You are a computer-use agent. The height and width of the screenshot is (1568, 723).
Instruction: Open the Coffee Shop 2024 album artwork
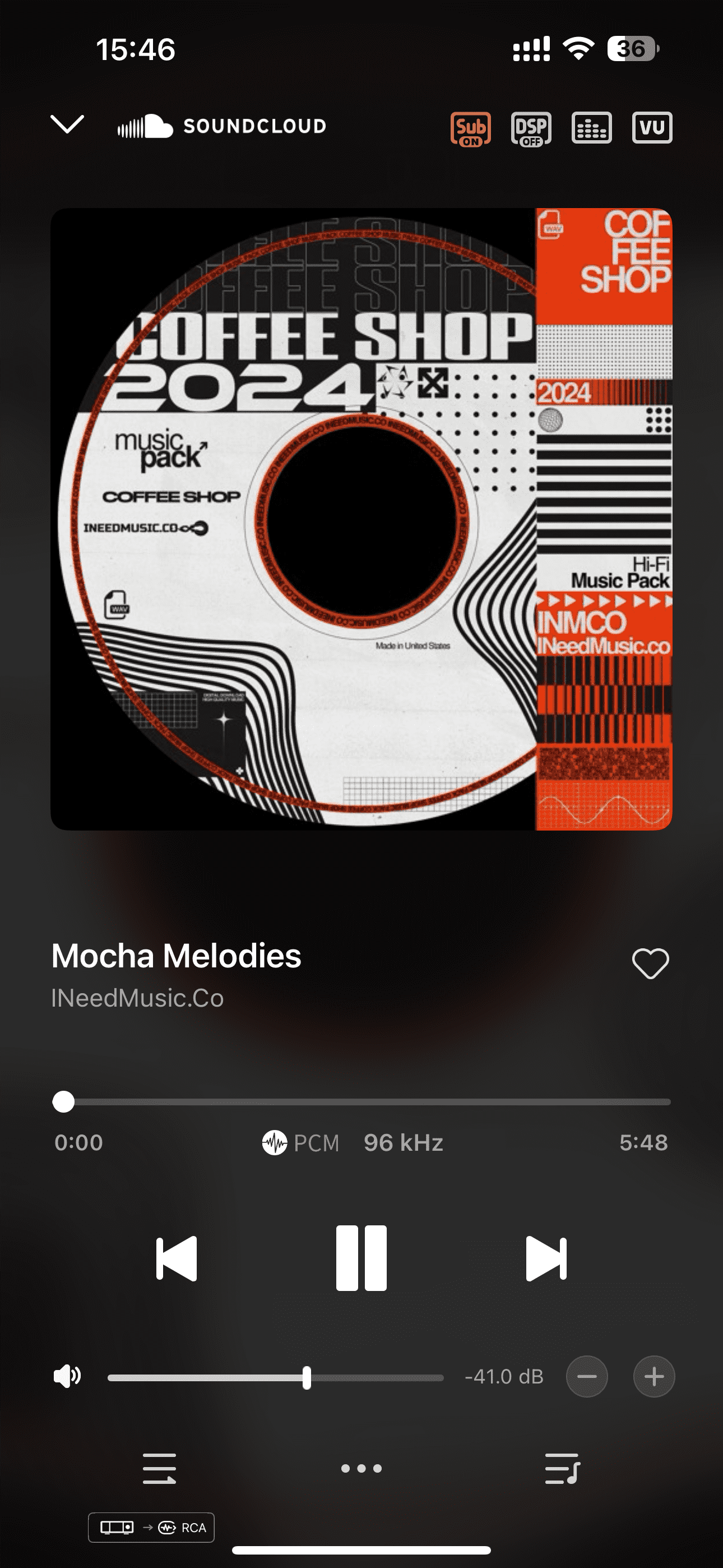click(361, 519)
